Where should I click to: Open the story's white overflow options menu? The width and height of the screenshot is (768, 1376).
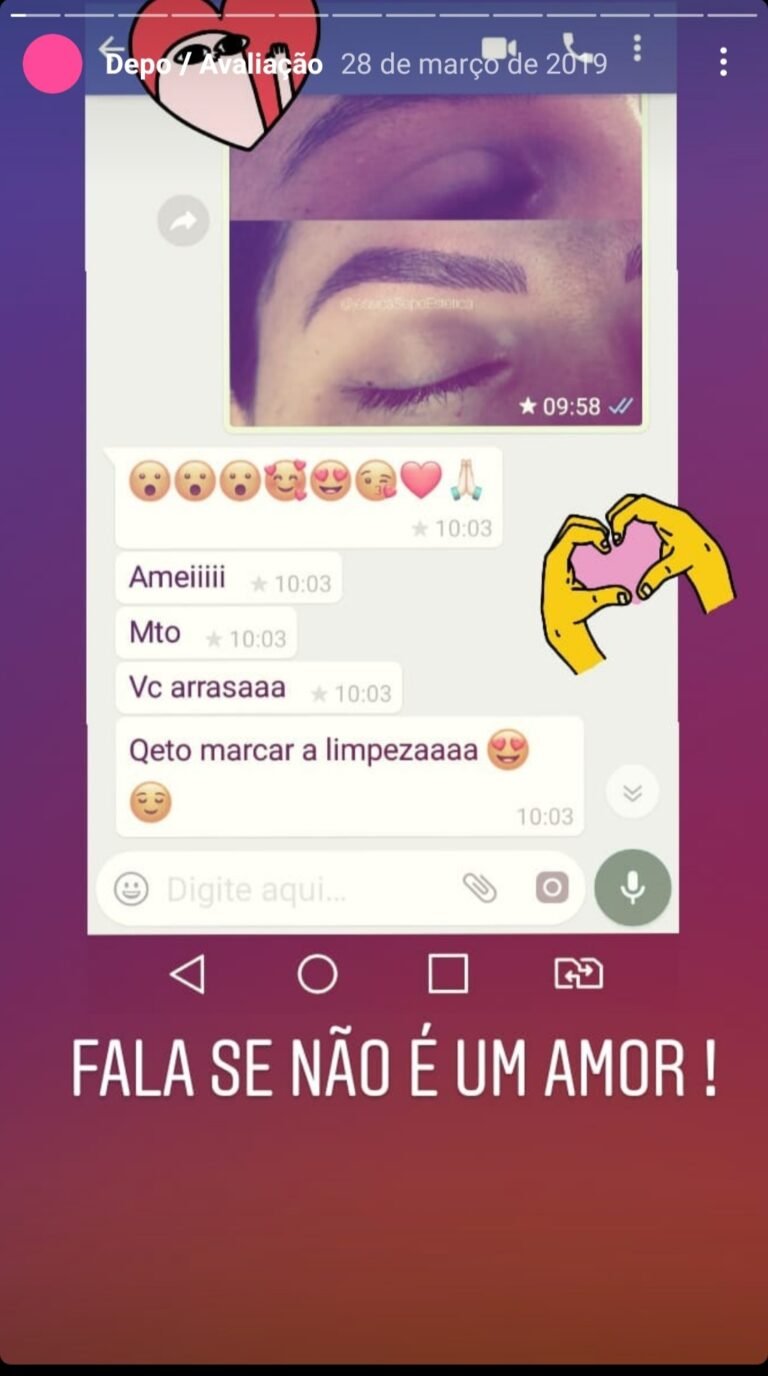pos(723,63)
